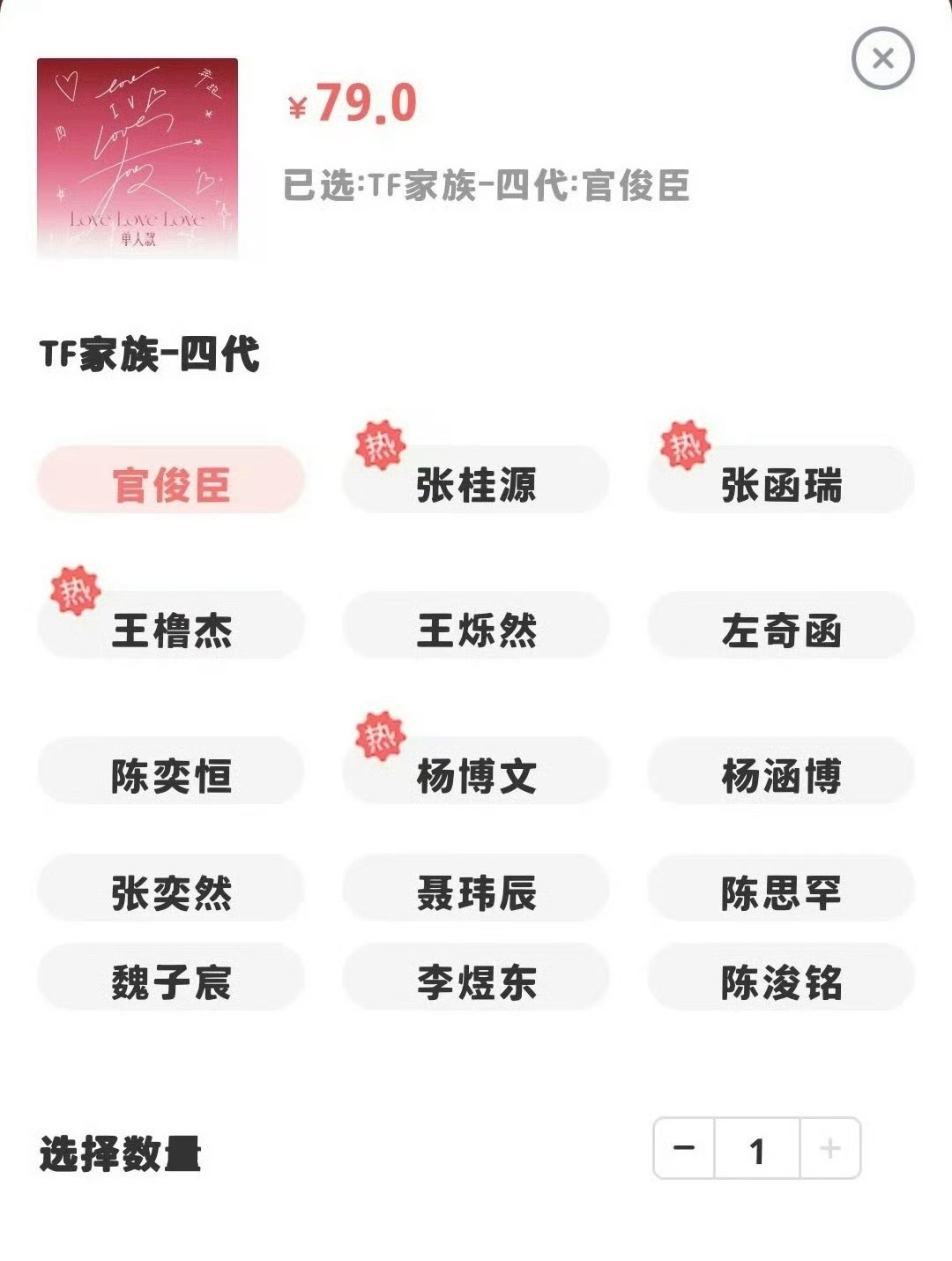
Task: Tap the 陈思罕 name pill
Action: pos(779,892)
